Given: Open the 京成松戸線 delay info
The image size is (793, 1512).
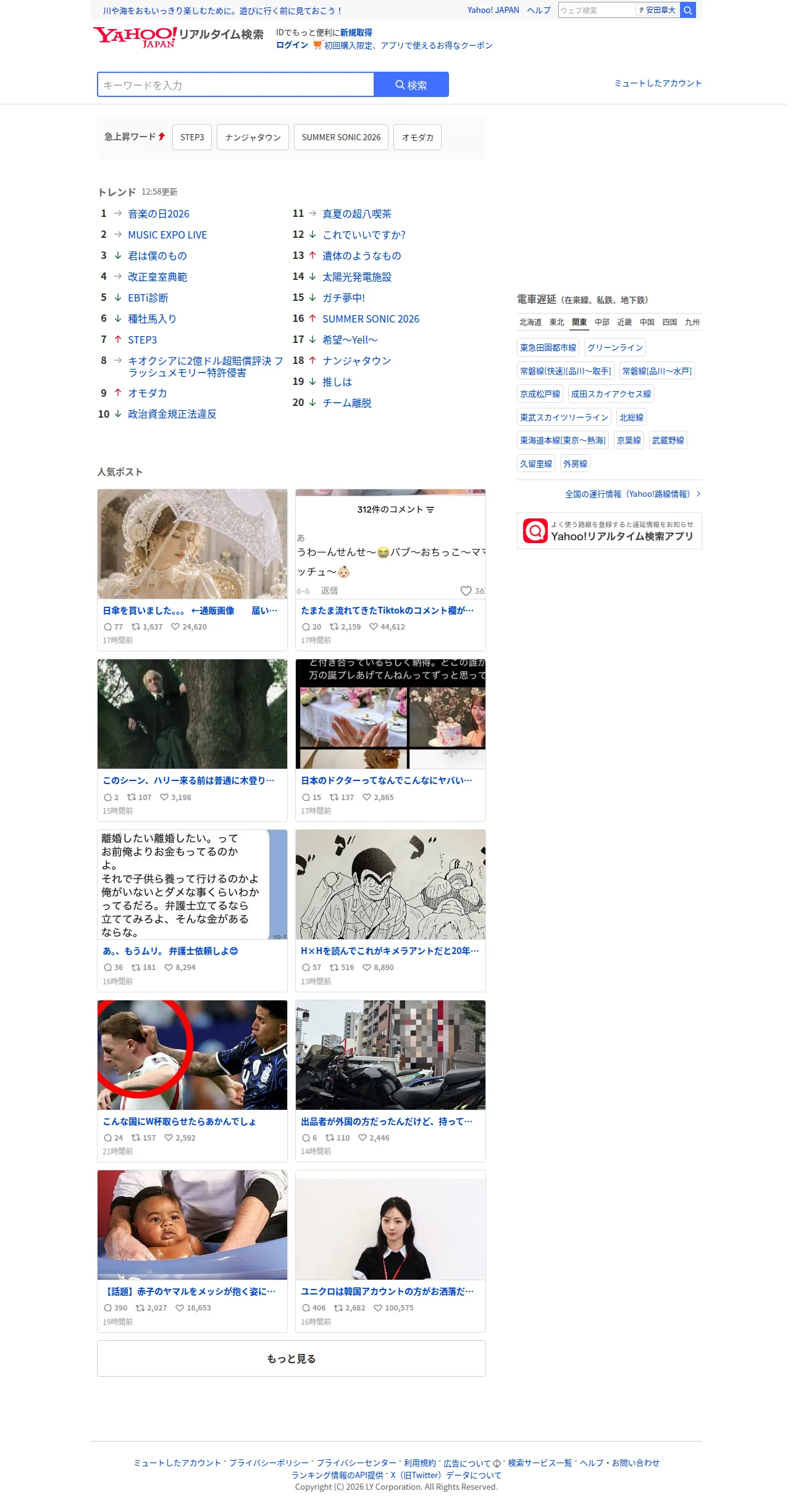Looking at the screenshot, I should [x=540, y=394].
